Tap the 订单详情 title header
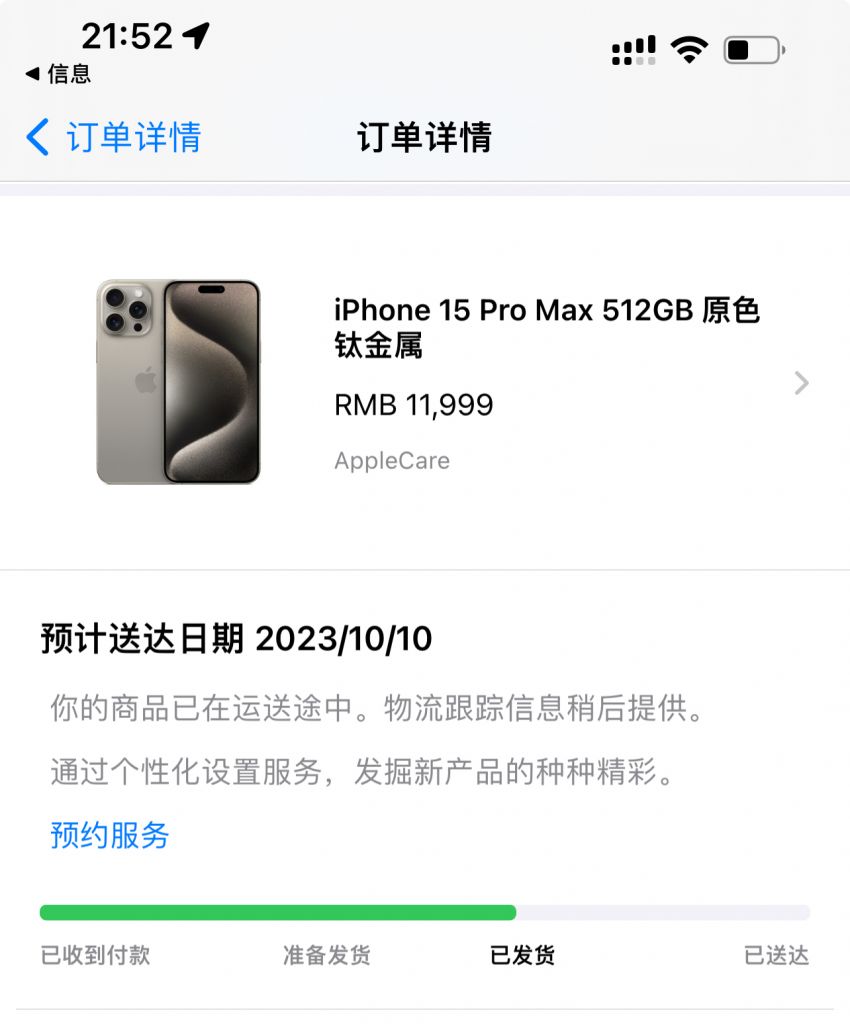 coord(424,137)
